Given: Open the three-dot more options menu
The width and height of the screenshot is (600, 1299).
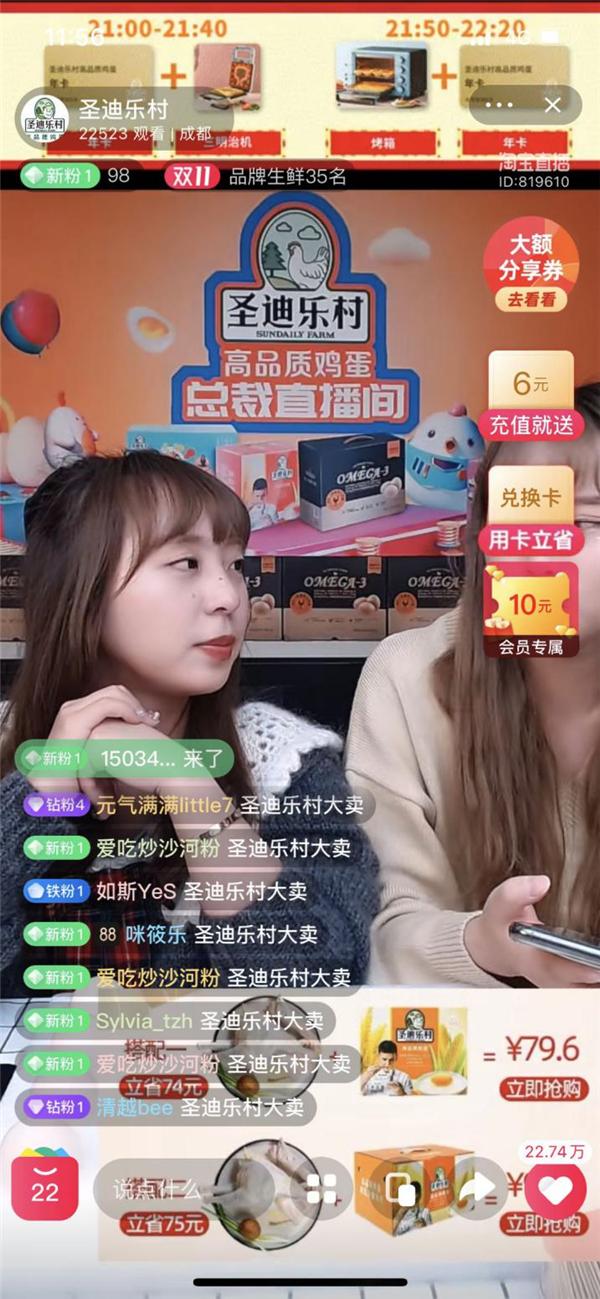Looking at the screenshot, I should tap(499, 105).
